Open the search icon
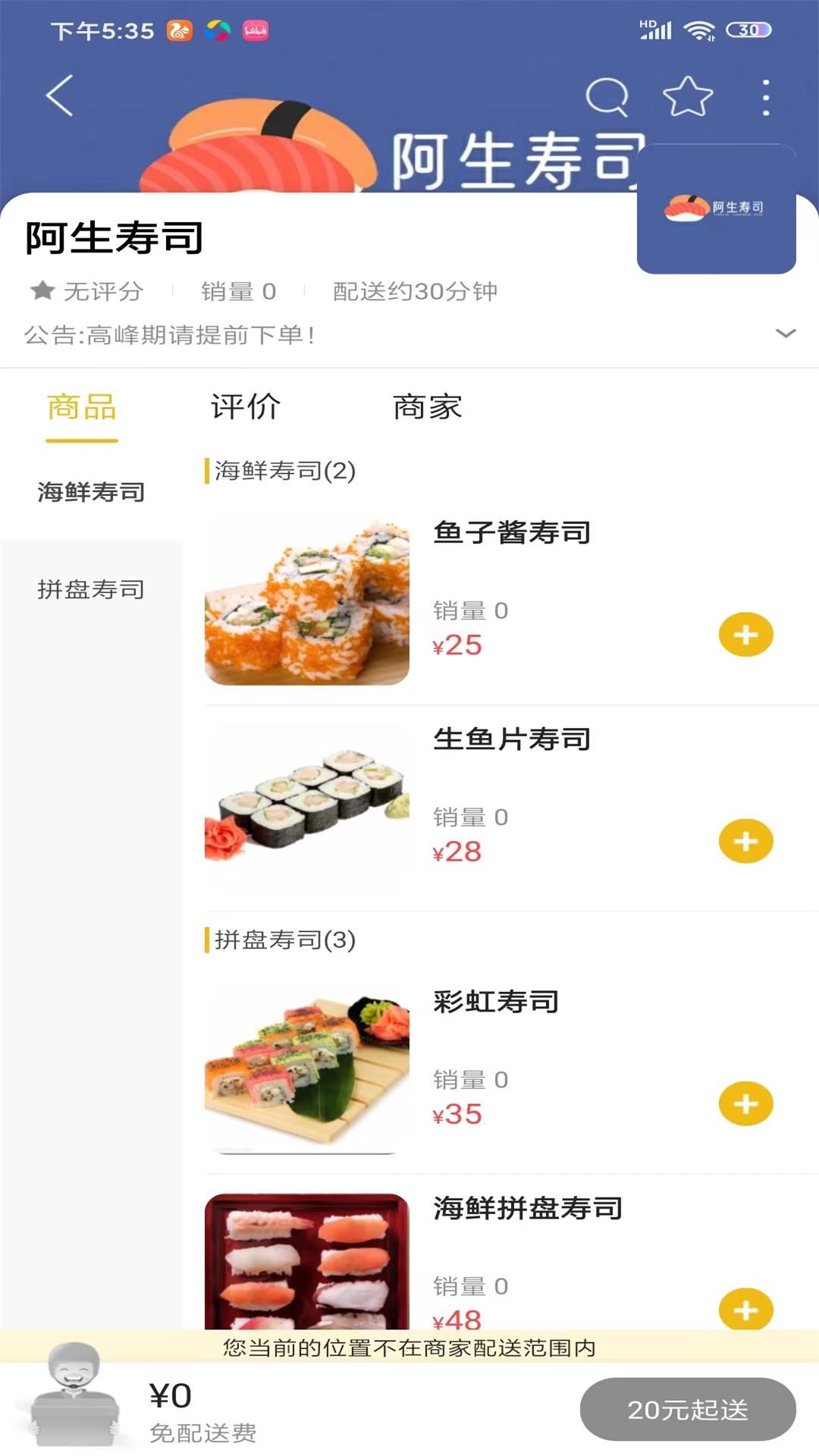819x1456 pixels. [x=605, y=96]
